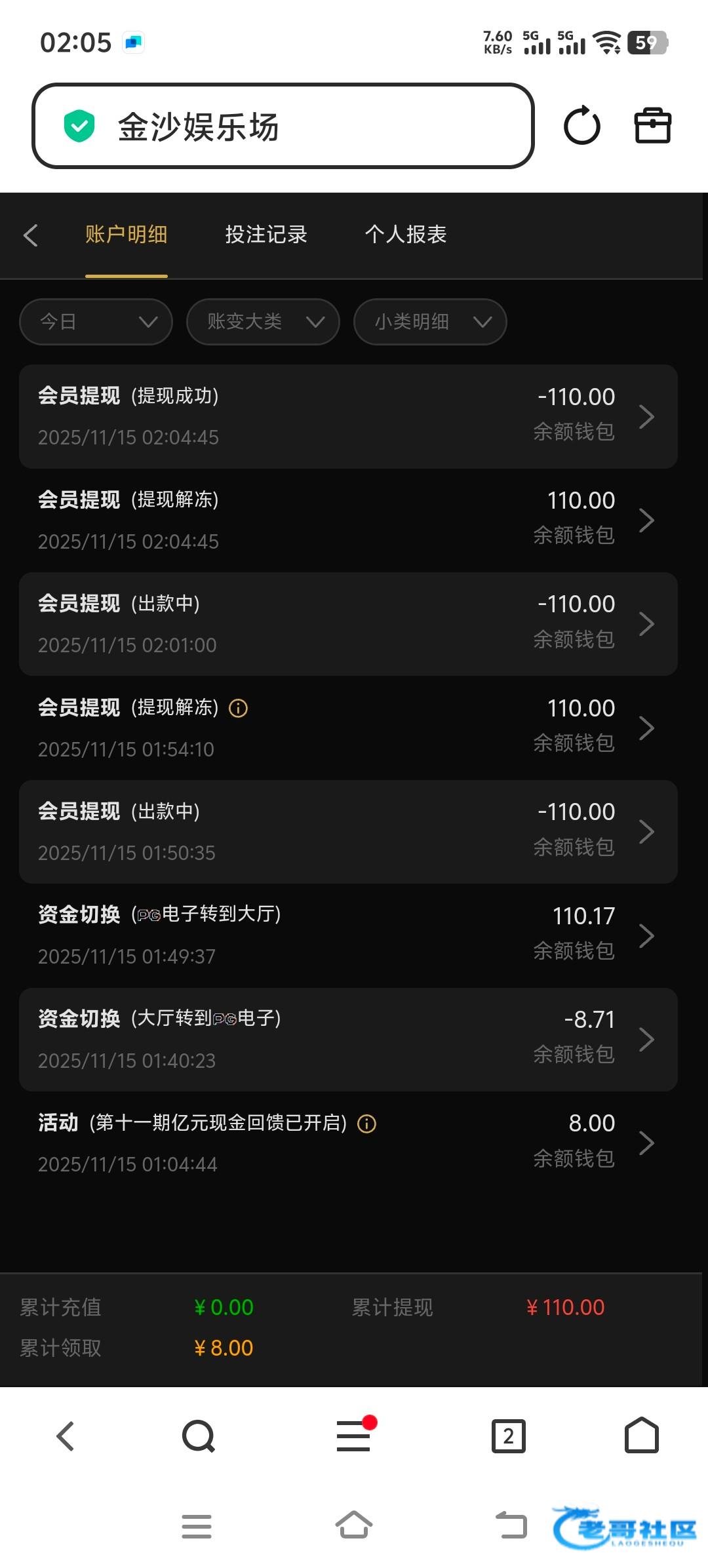
Task: Expand the 账变大类 filter dropdown
Action: coord(263,322)
